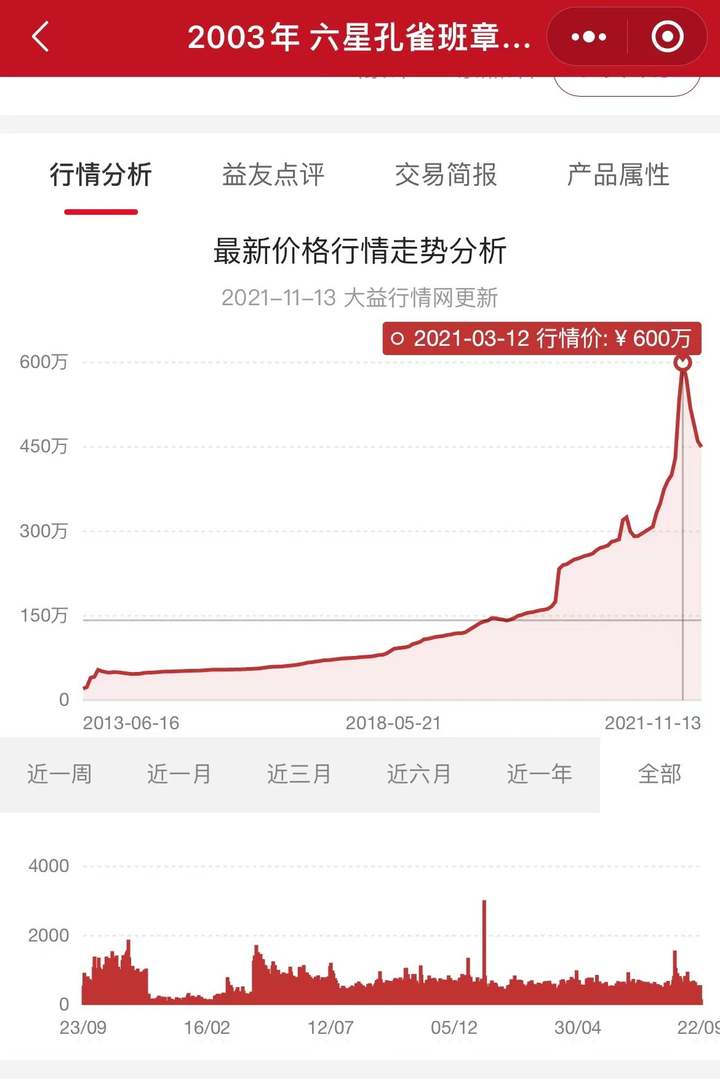Select the 行情分析 tab
The image size is (720, 1080).
click(x=102, y=174)
